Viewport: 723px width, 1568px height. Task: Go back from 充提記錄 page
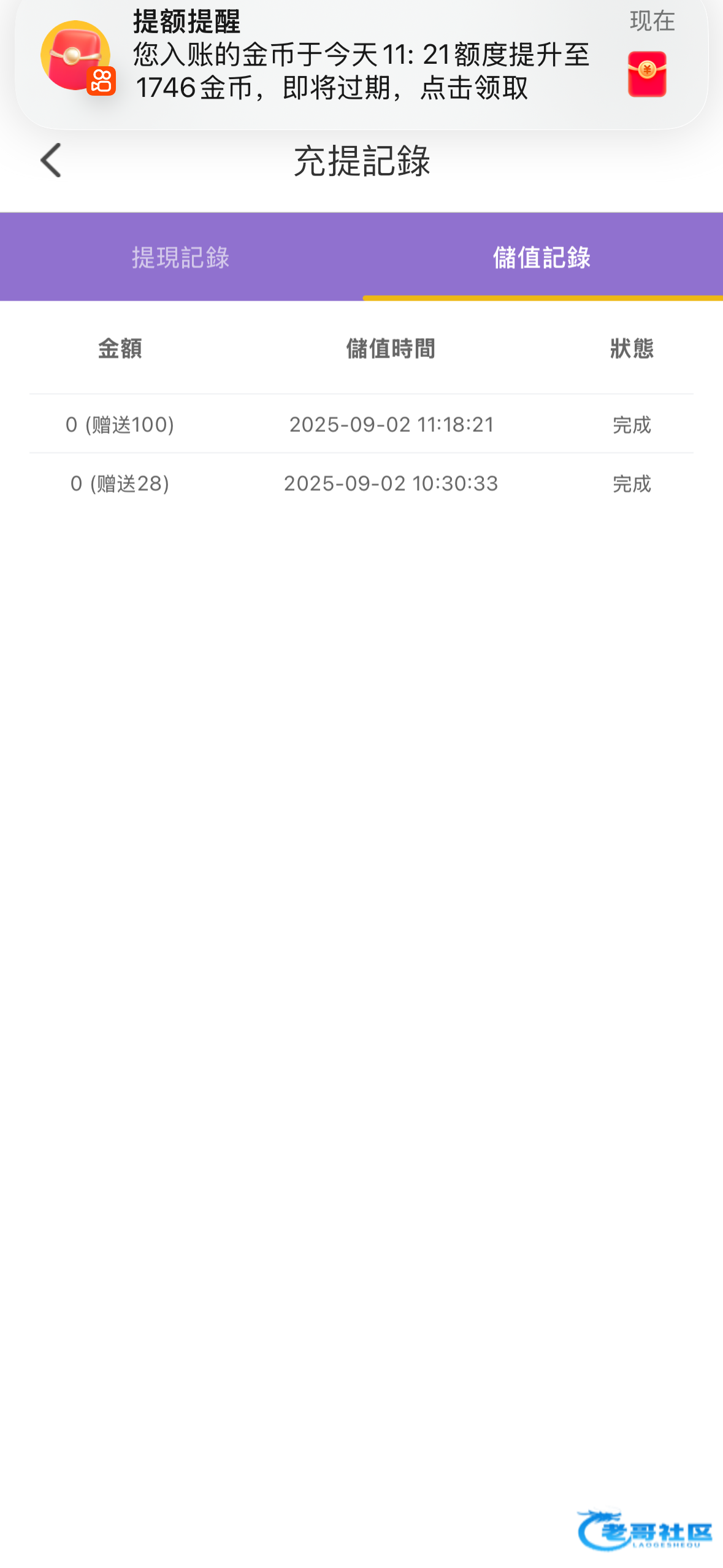(x=51, y=161)
